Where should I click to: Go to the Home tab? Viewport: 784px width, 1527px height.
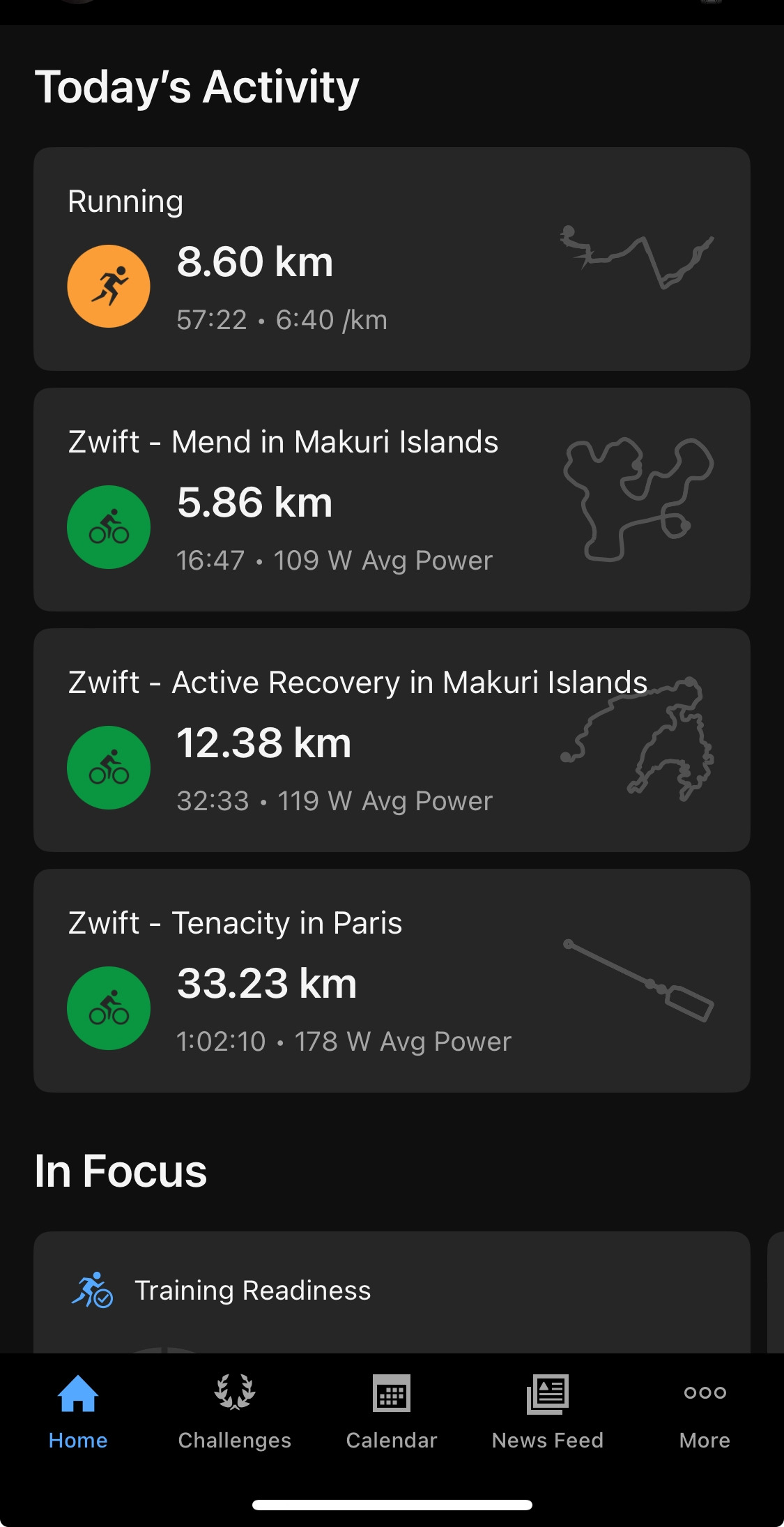point(78,1411)
